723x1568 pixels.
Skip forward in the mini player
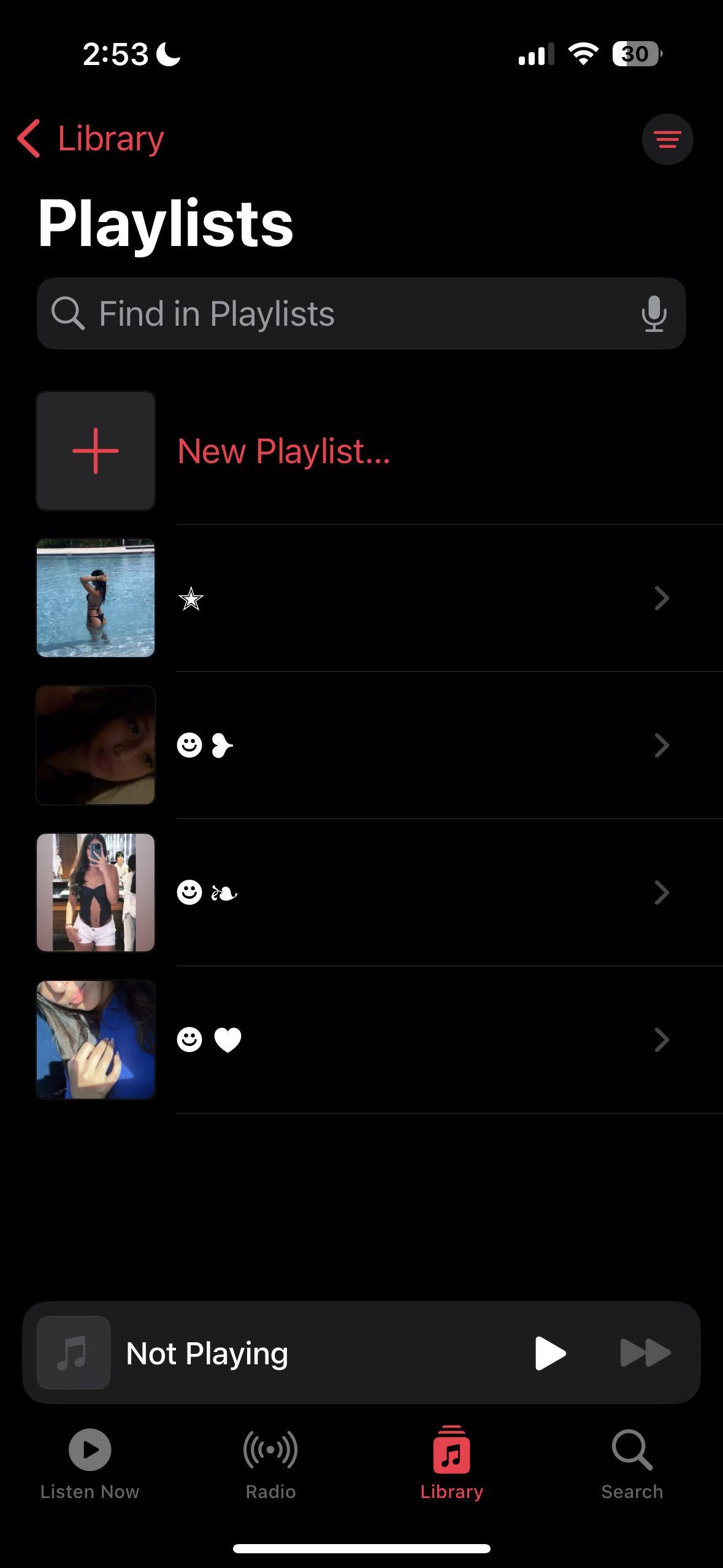[645, 1353]
